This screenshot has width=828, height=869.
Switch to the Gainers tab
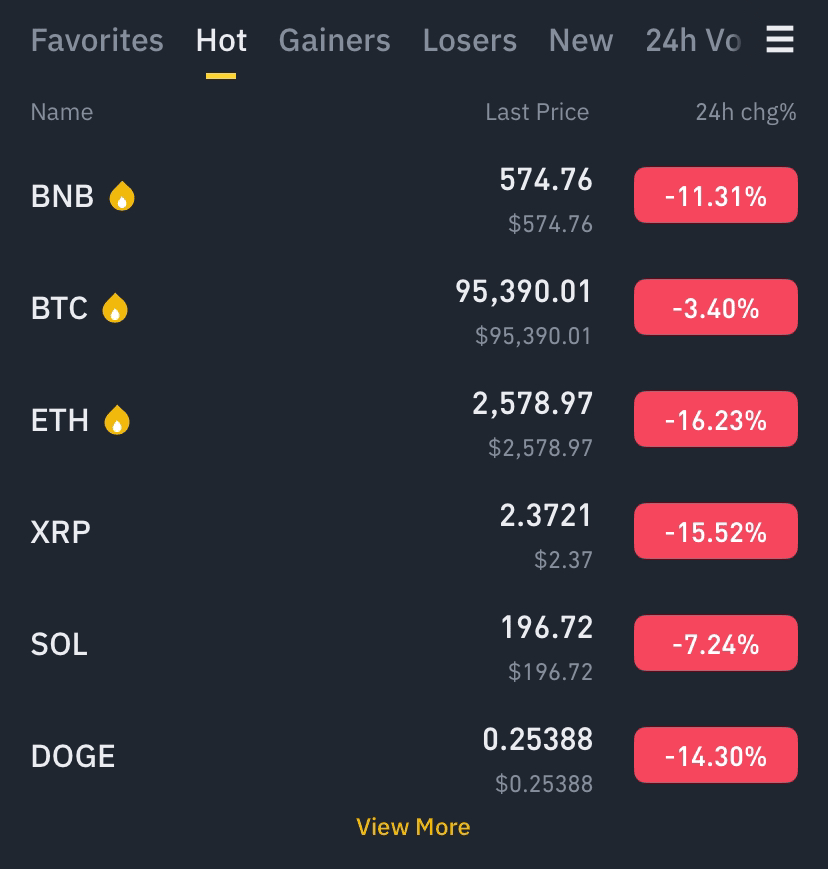(334, 40)
